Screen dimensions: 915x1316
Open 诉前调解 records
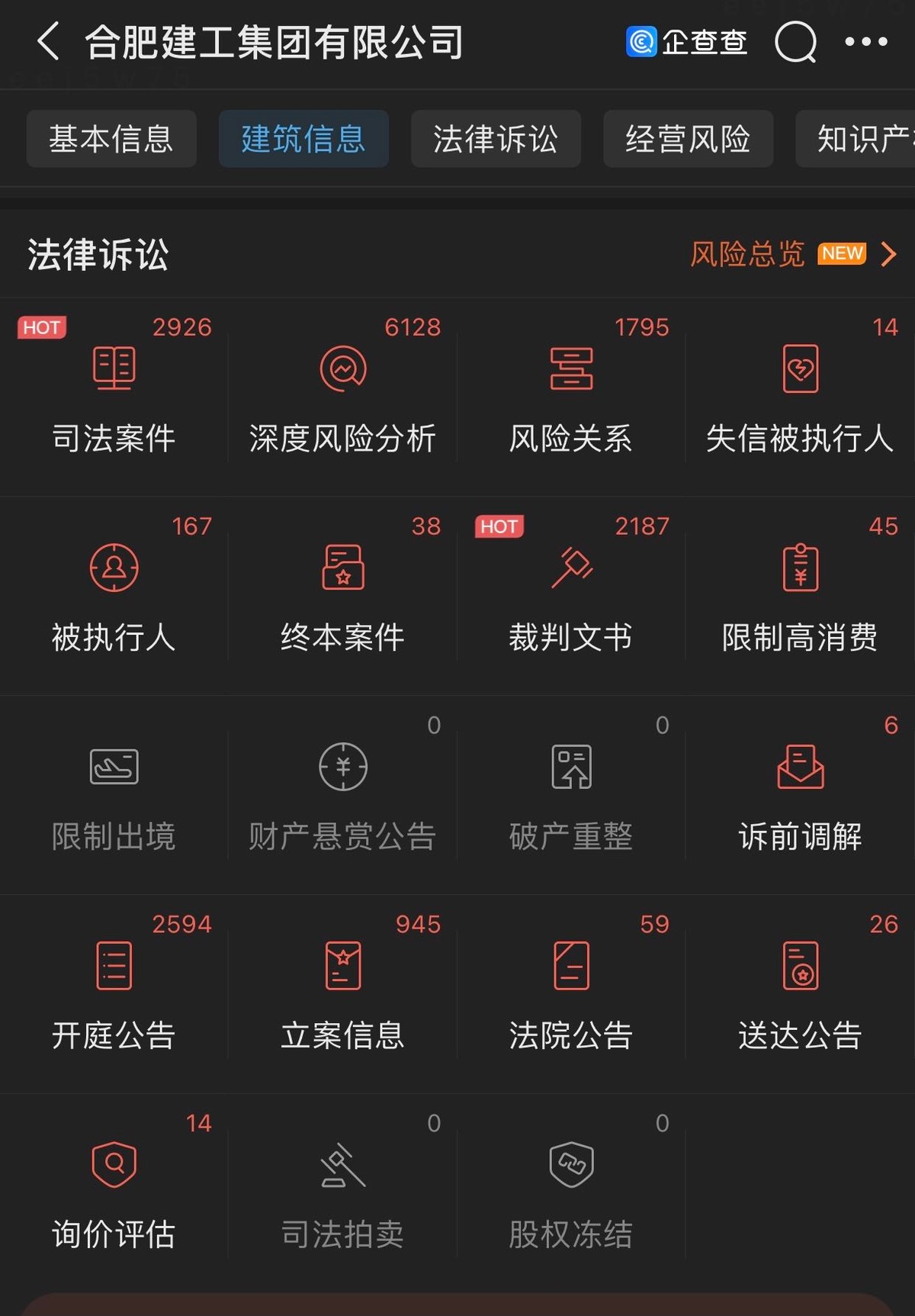pos(799,793)
